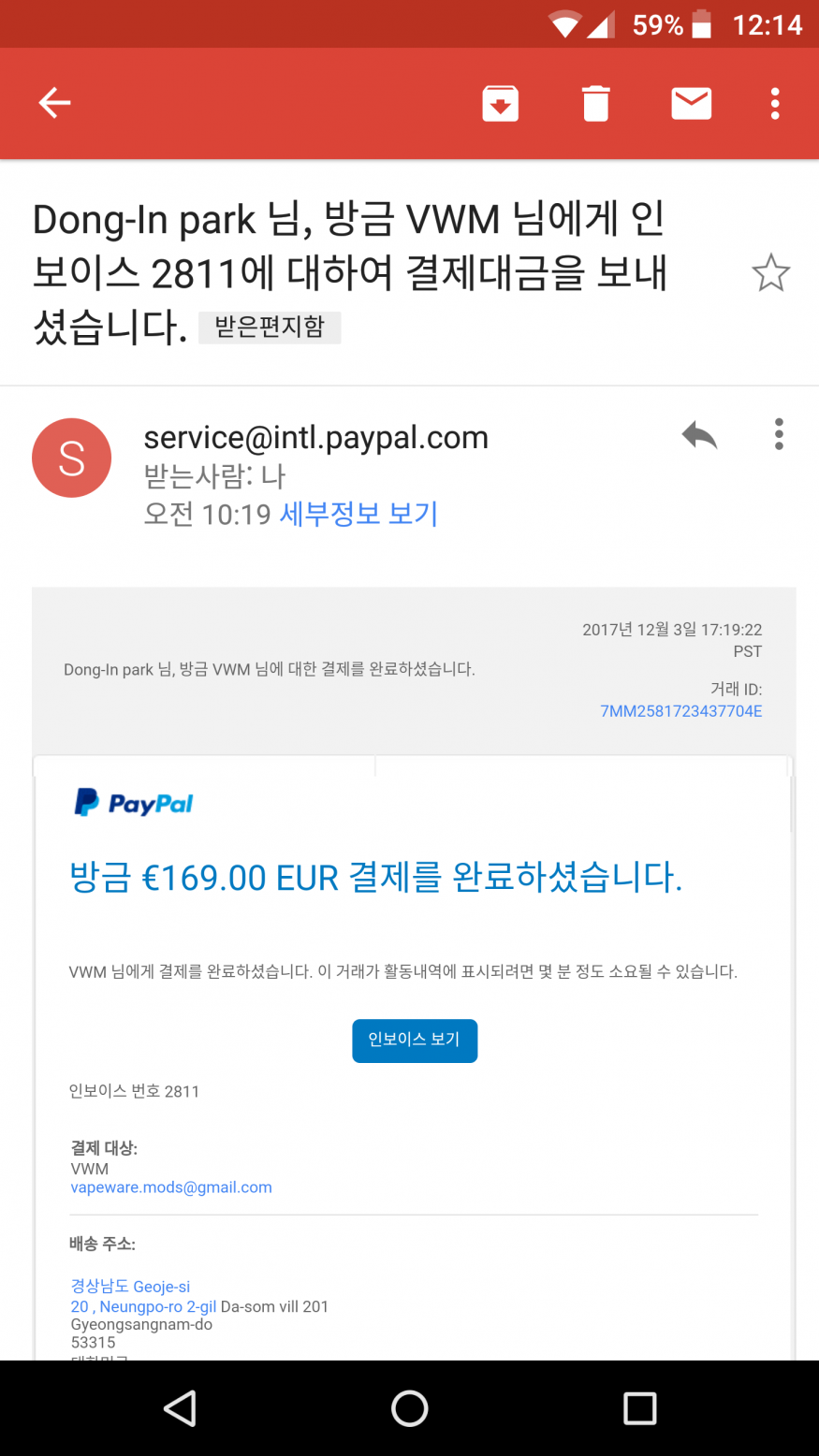Tap the 인보이스 보기 button
The width and height of the screenshot is (819, 1456).
tap(415, 1041)
